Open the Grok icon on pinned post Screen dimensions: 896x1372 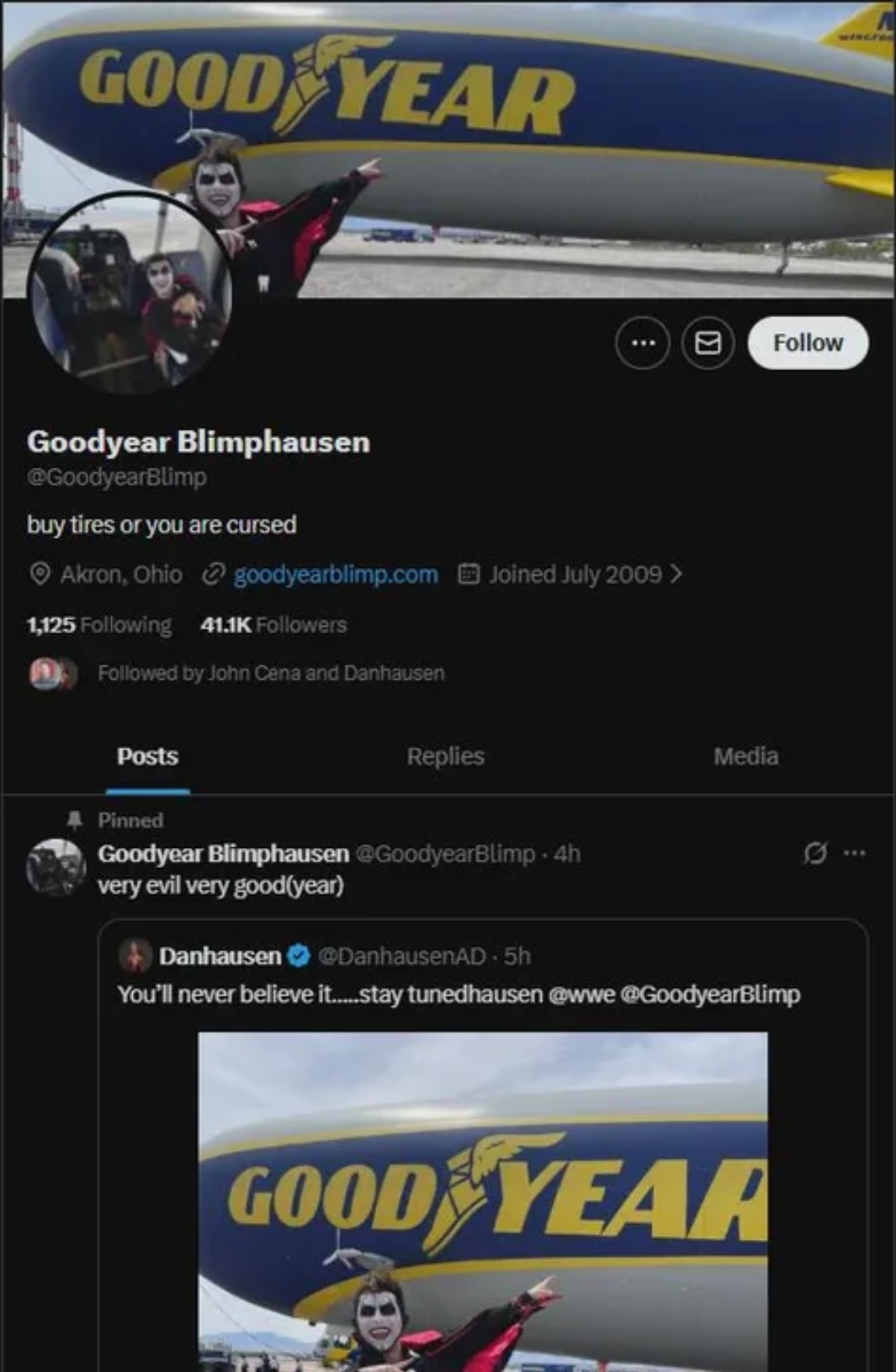click(x=814, y=853)
